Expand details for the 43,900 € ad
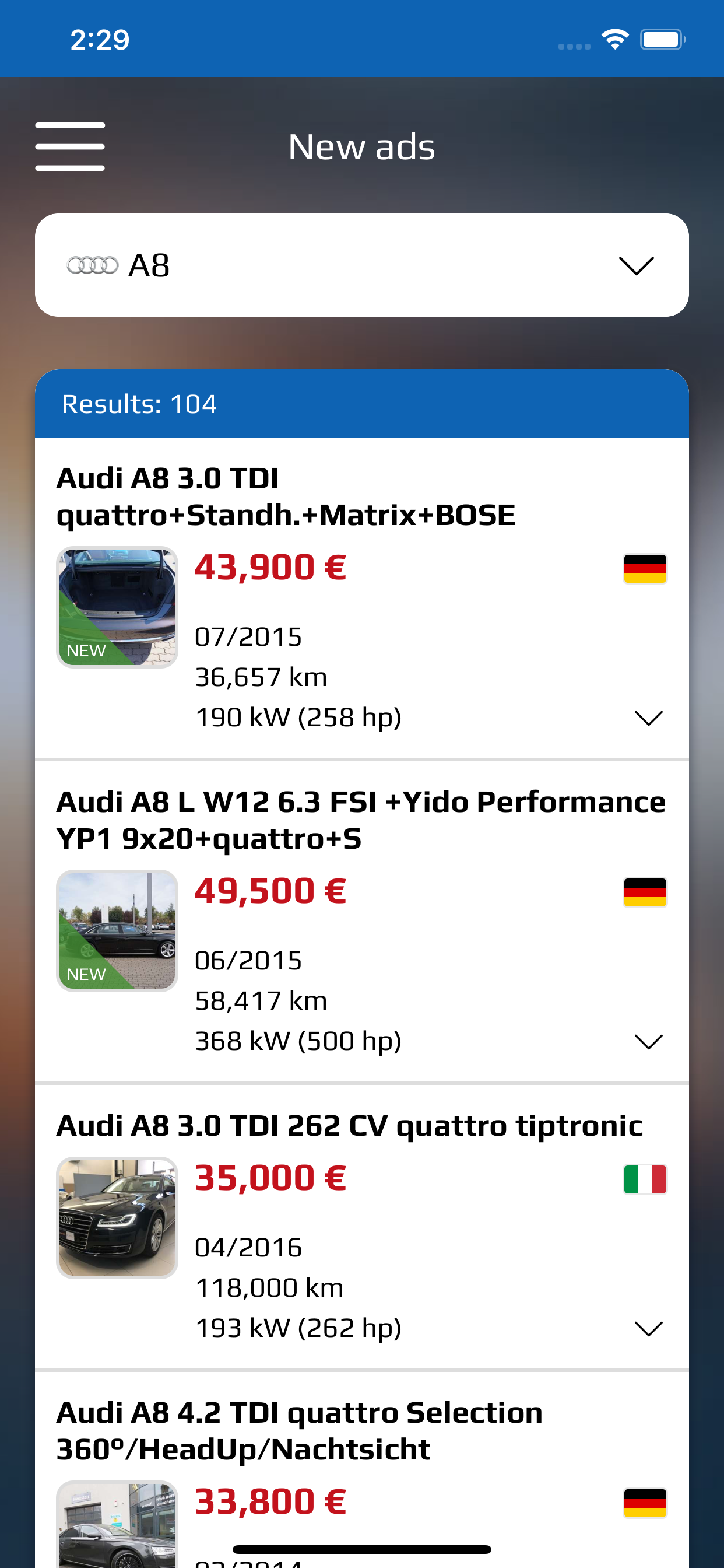Screen dimensions: 724x1568 (649, 718)
